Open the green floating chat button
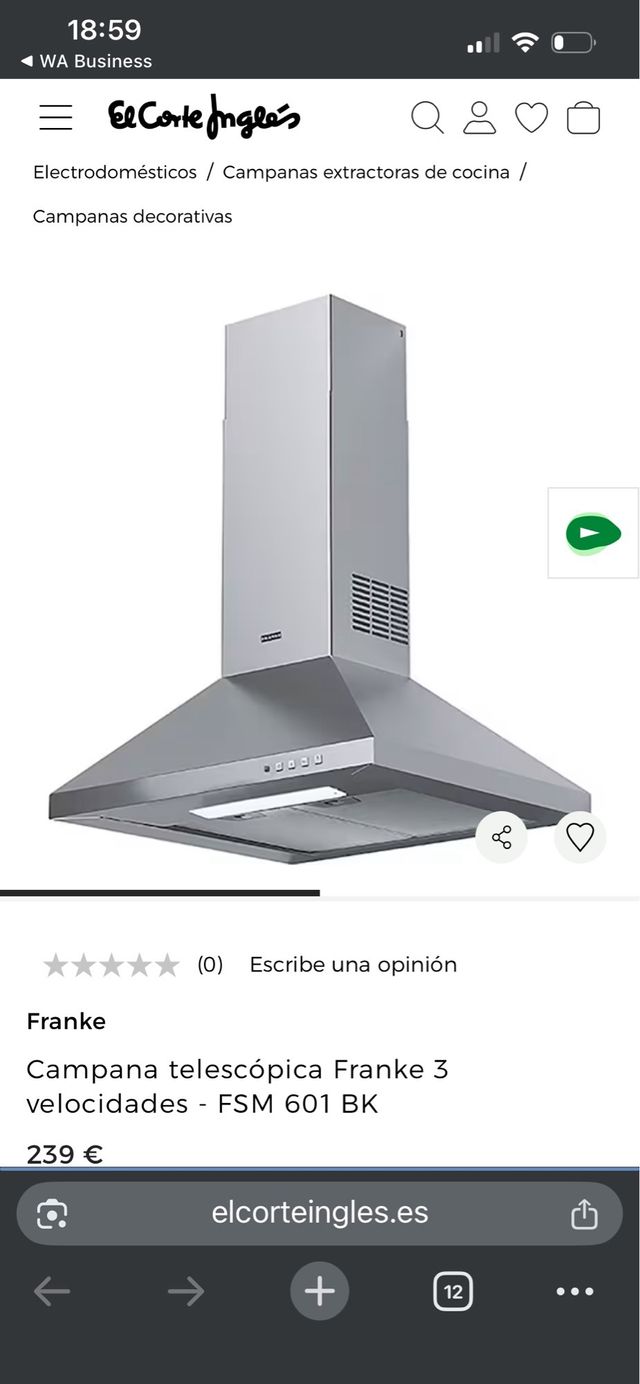Image resolution: width=640 pixels, height=1384 pixels. pyautogui.click(x=593, y=533)
